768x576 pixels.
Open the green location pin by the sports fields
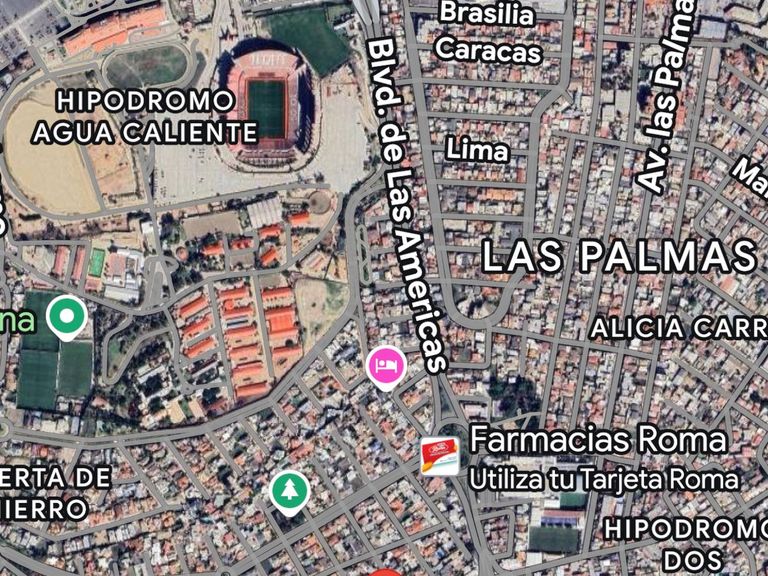67,318
